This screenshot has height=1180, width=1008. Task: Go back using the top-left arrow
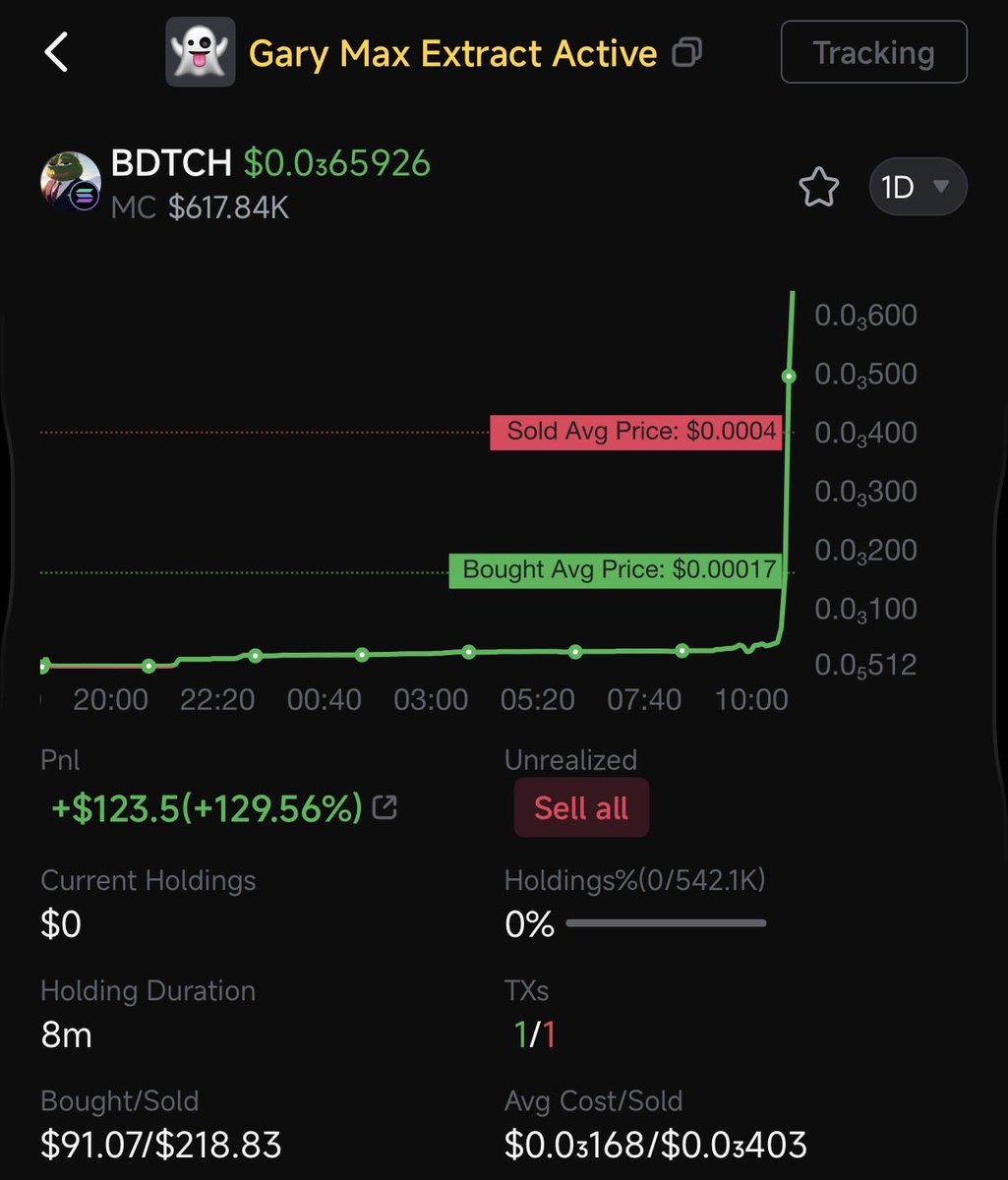point(57,52)
